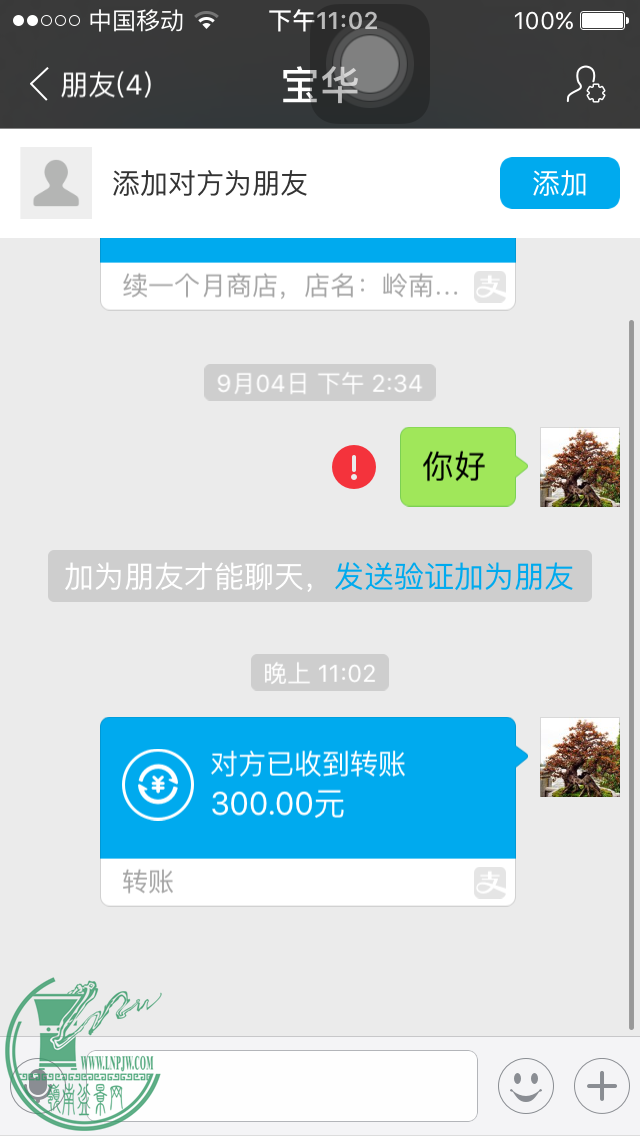The width and height of the screenshot is (640, 1136).
Task: Tap the bonsai avatar beside 你好
Action: tap(579, 467)
